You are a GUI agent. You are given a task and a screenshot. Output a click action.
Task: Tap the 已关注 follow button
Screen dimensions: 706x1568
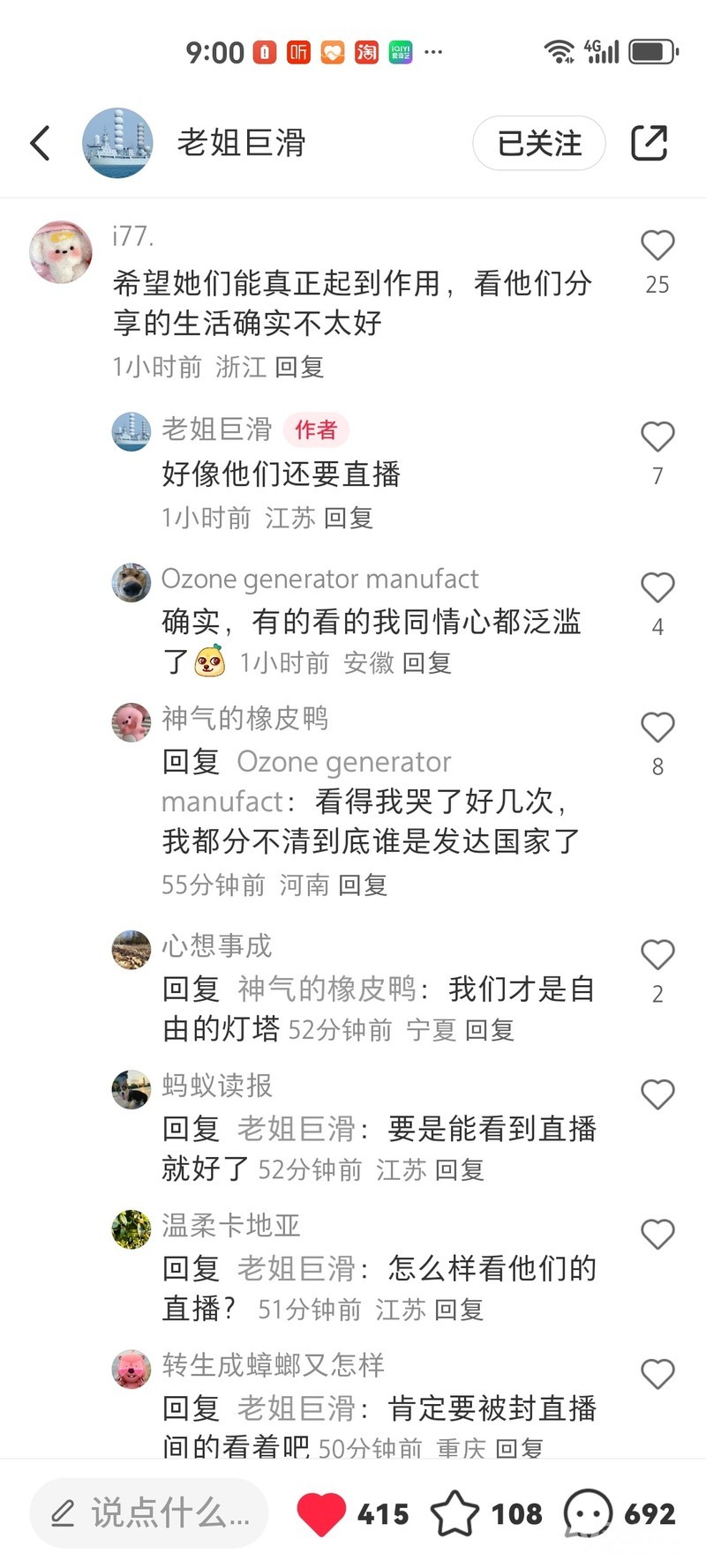[x=539, y=143]
